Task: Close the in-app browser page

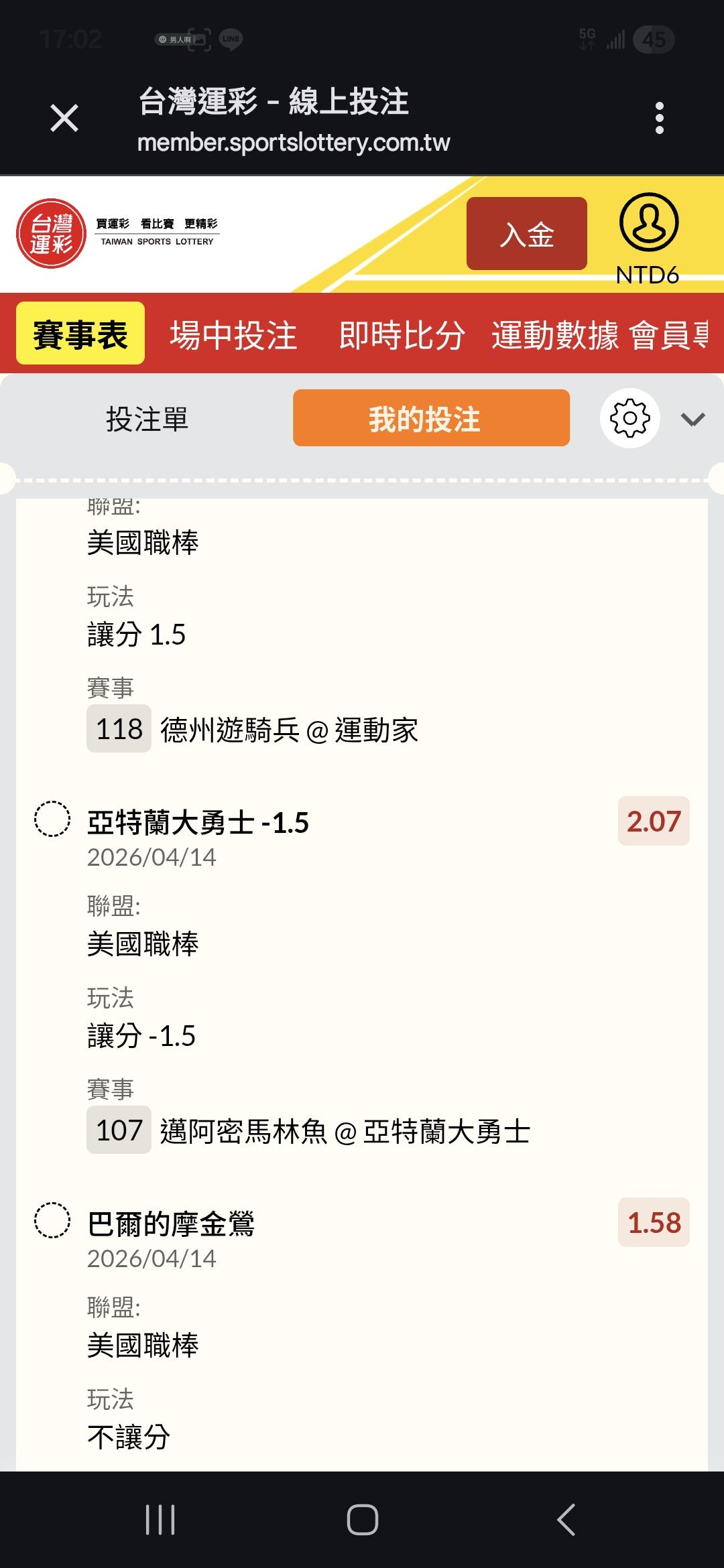Action: (x=64, y=119)
